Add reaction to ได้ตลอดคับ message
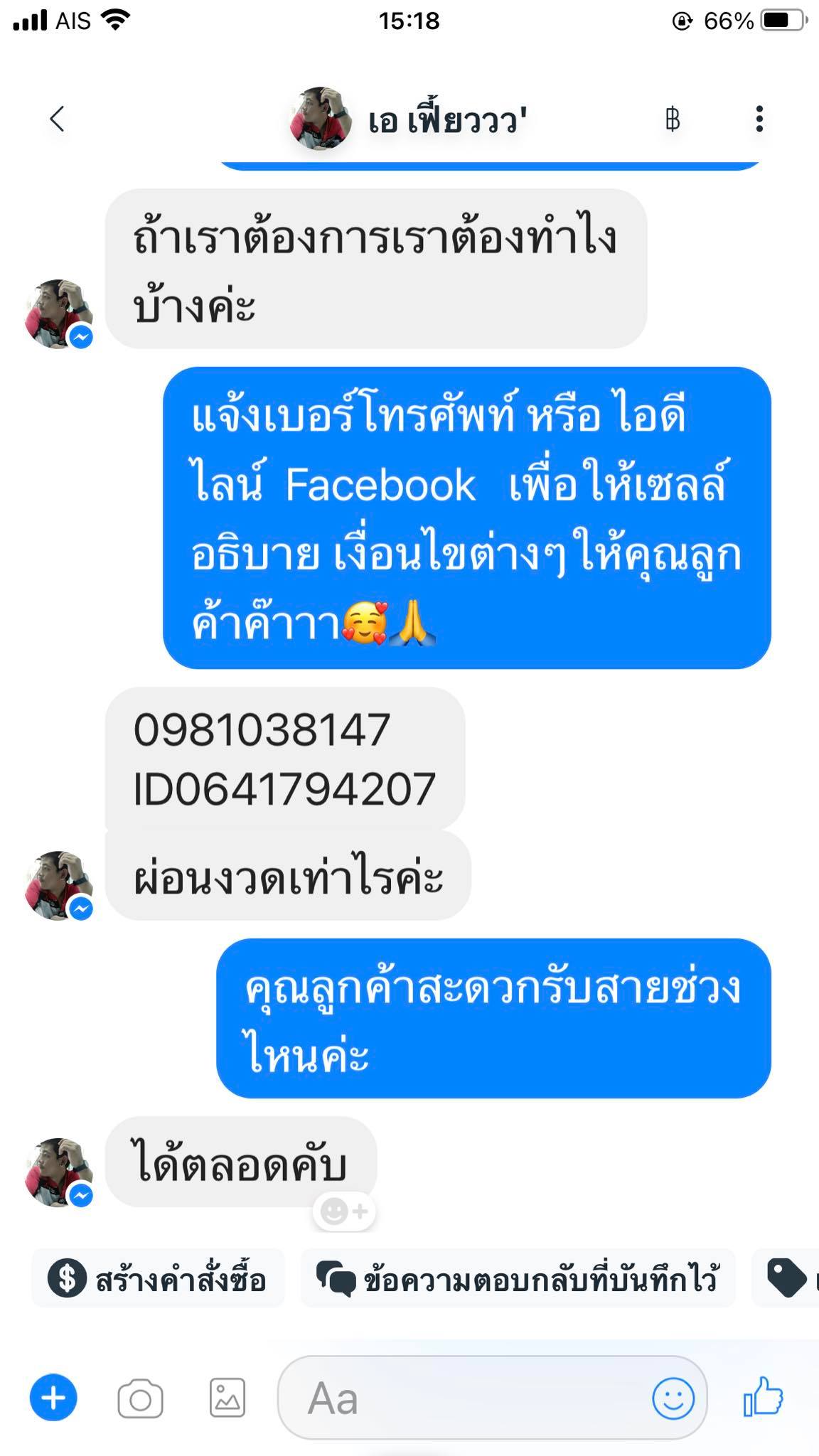 [x=344, y=1211]
